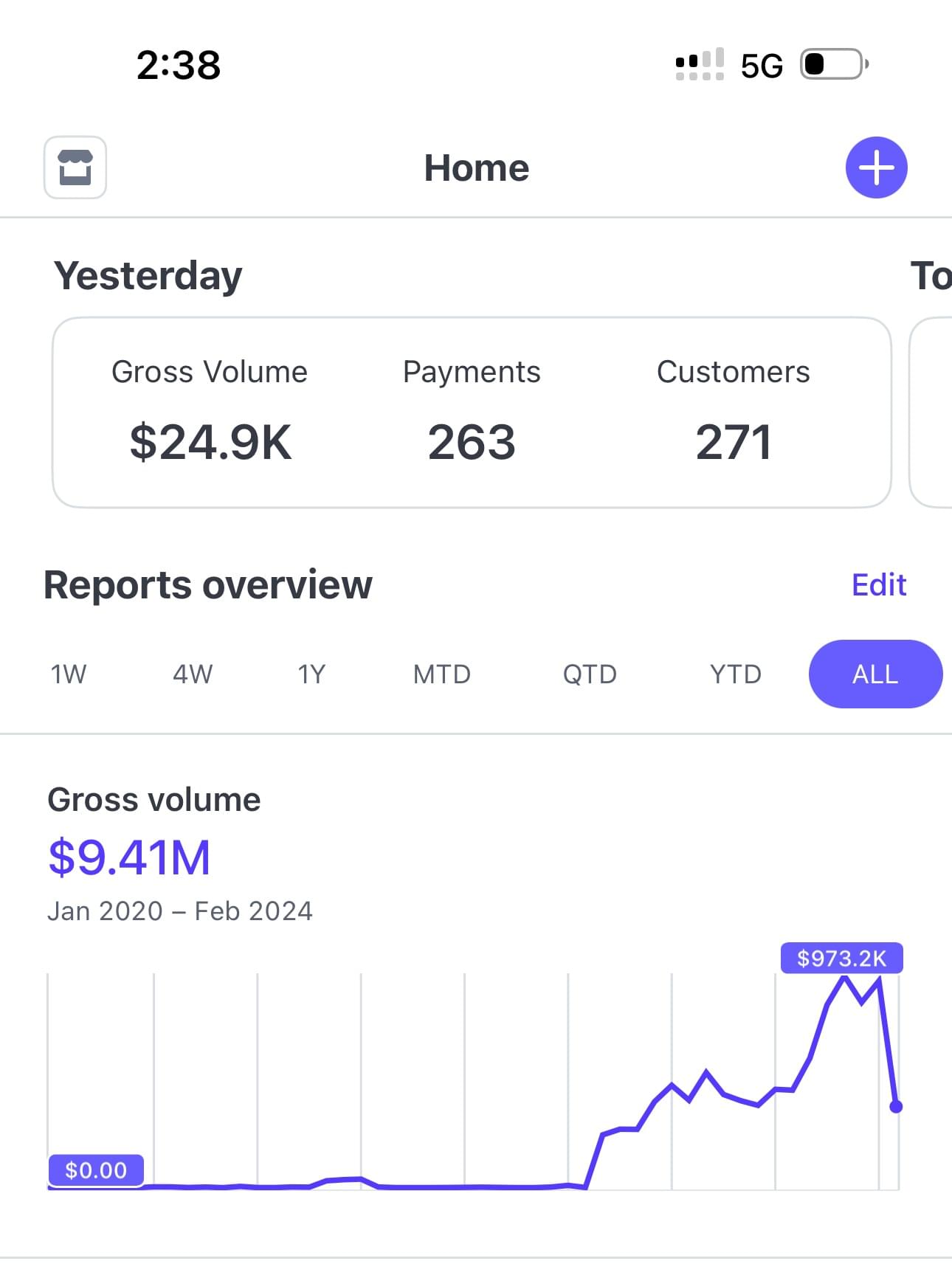Edit the reports overview

coord(878,584)
